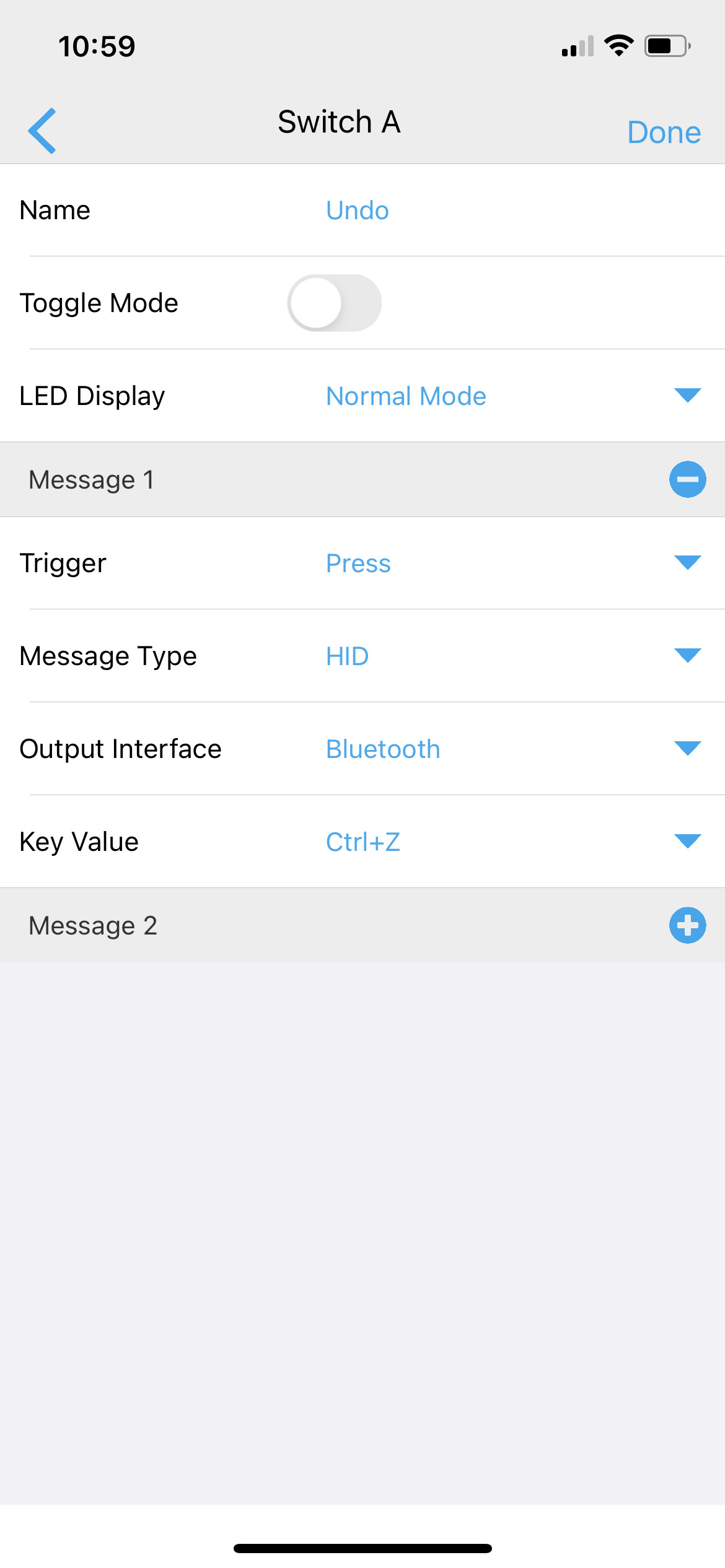Change the Trigger dropdown from Press
Screen dimensions: 725x1568
tap(513, 563)
